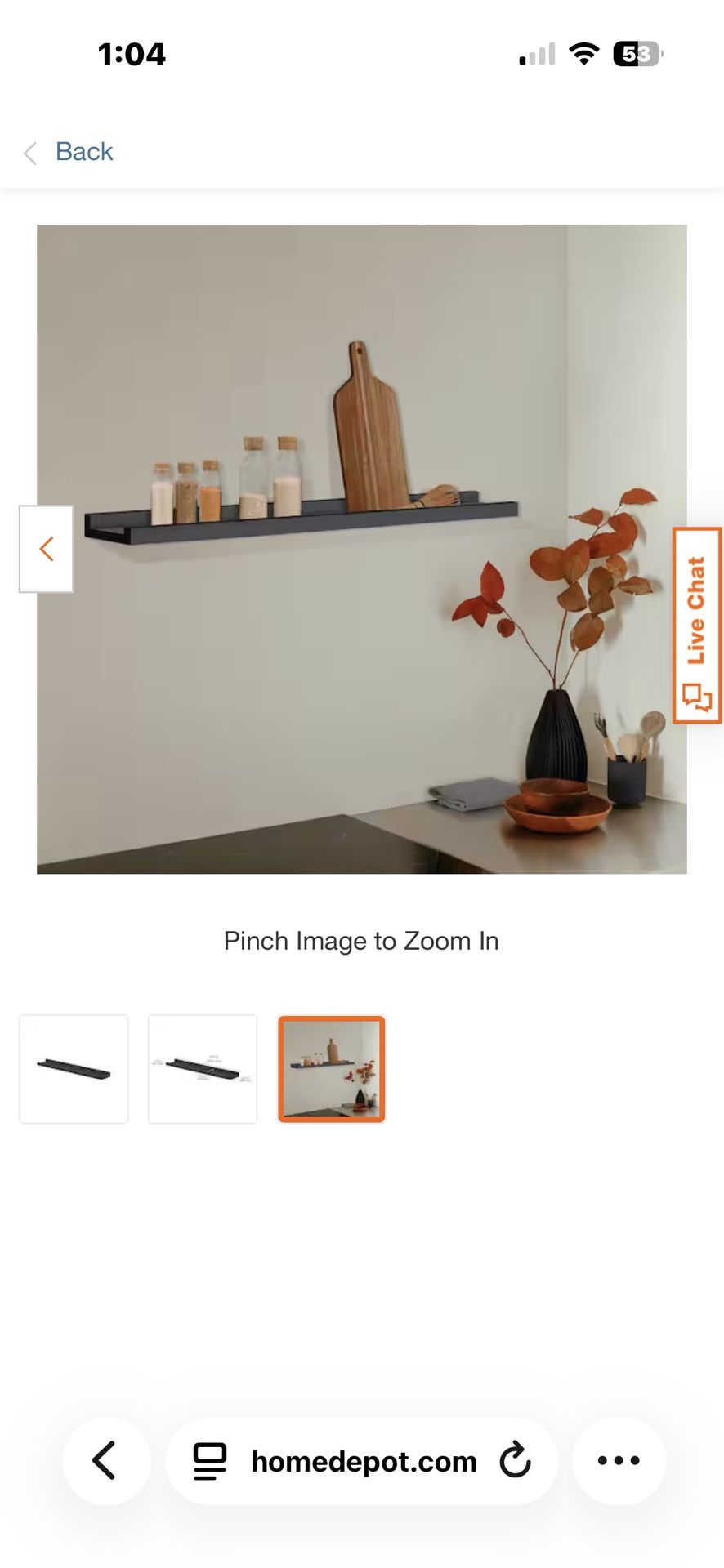Open page settings icon in address bar

click(x=209, y=1461)
